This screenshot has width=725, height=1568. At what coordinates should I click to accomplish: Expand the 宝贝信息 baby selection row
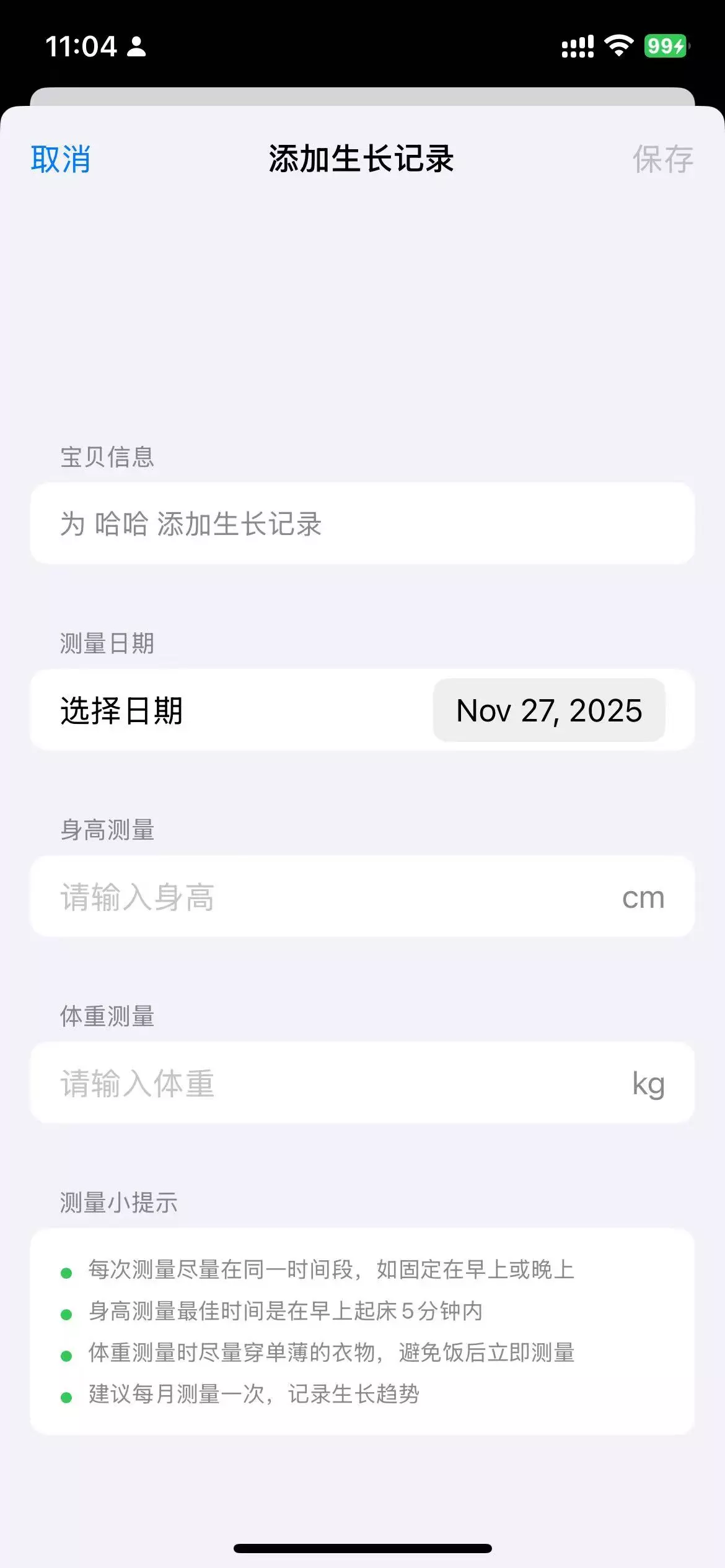(x=362, y=523)
